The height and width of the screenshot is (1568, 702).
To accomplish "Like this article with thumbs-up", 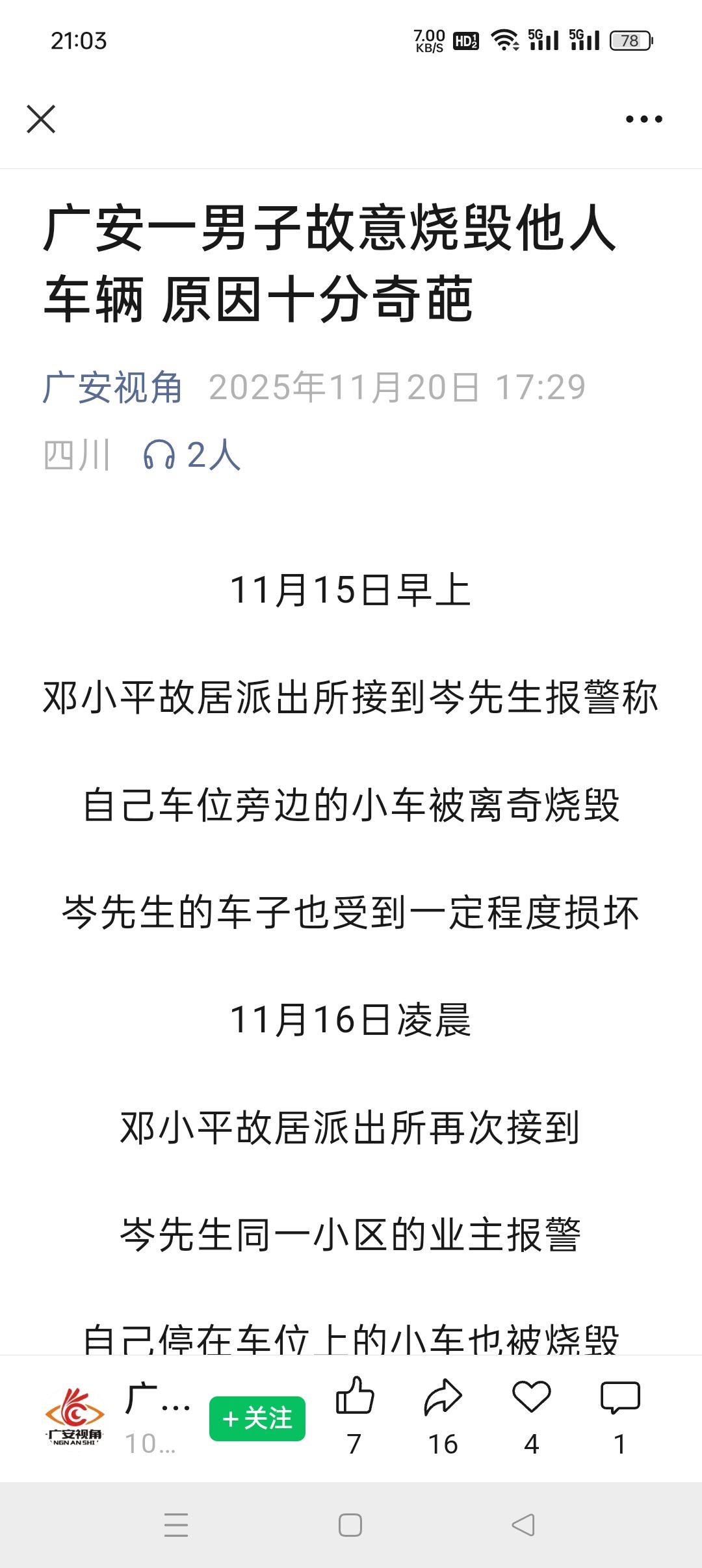I will coord(354,1398).
